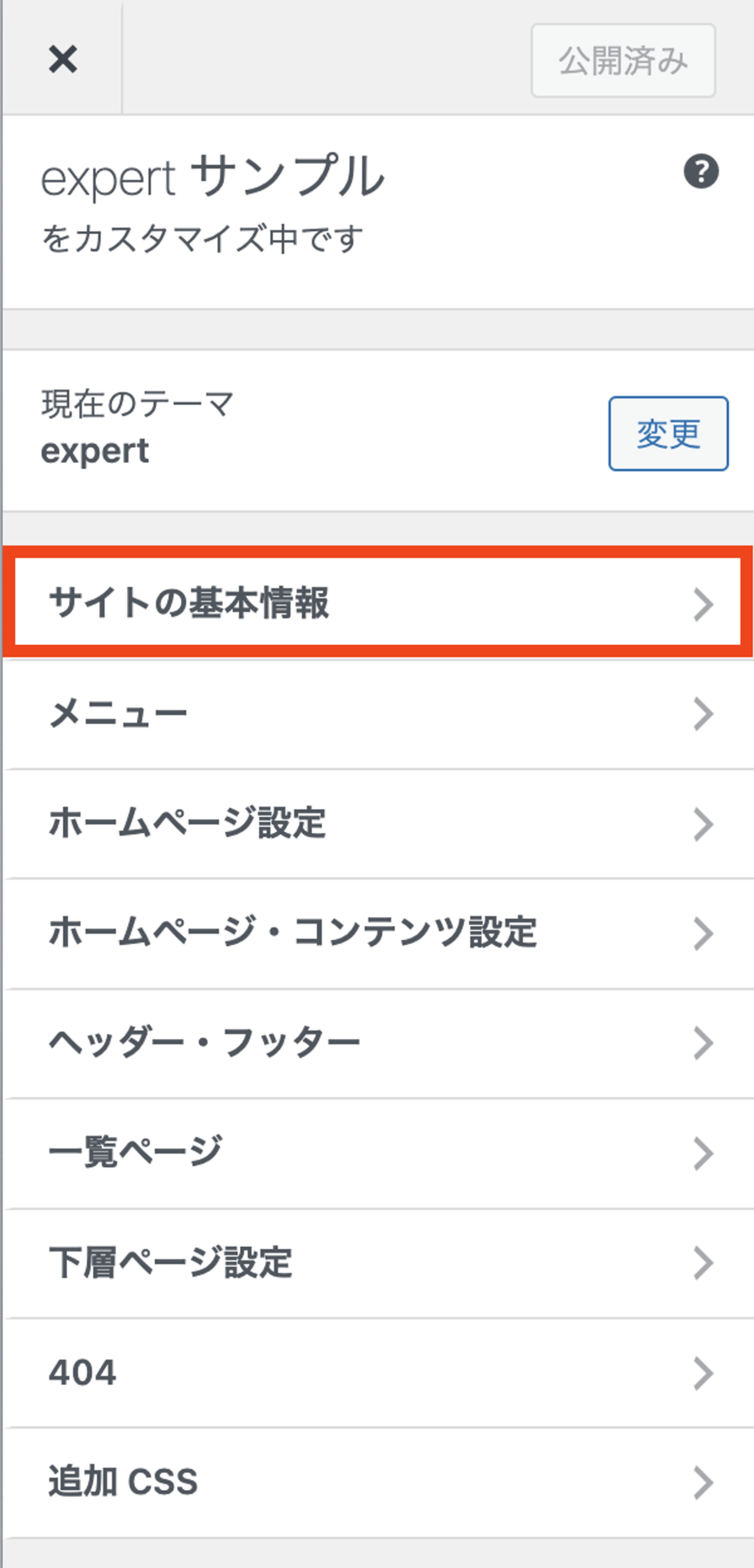Tap 変更 to change the theme
This screenshot has width=754, height=1568.
[668, 434]
